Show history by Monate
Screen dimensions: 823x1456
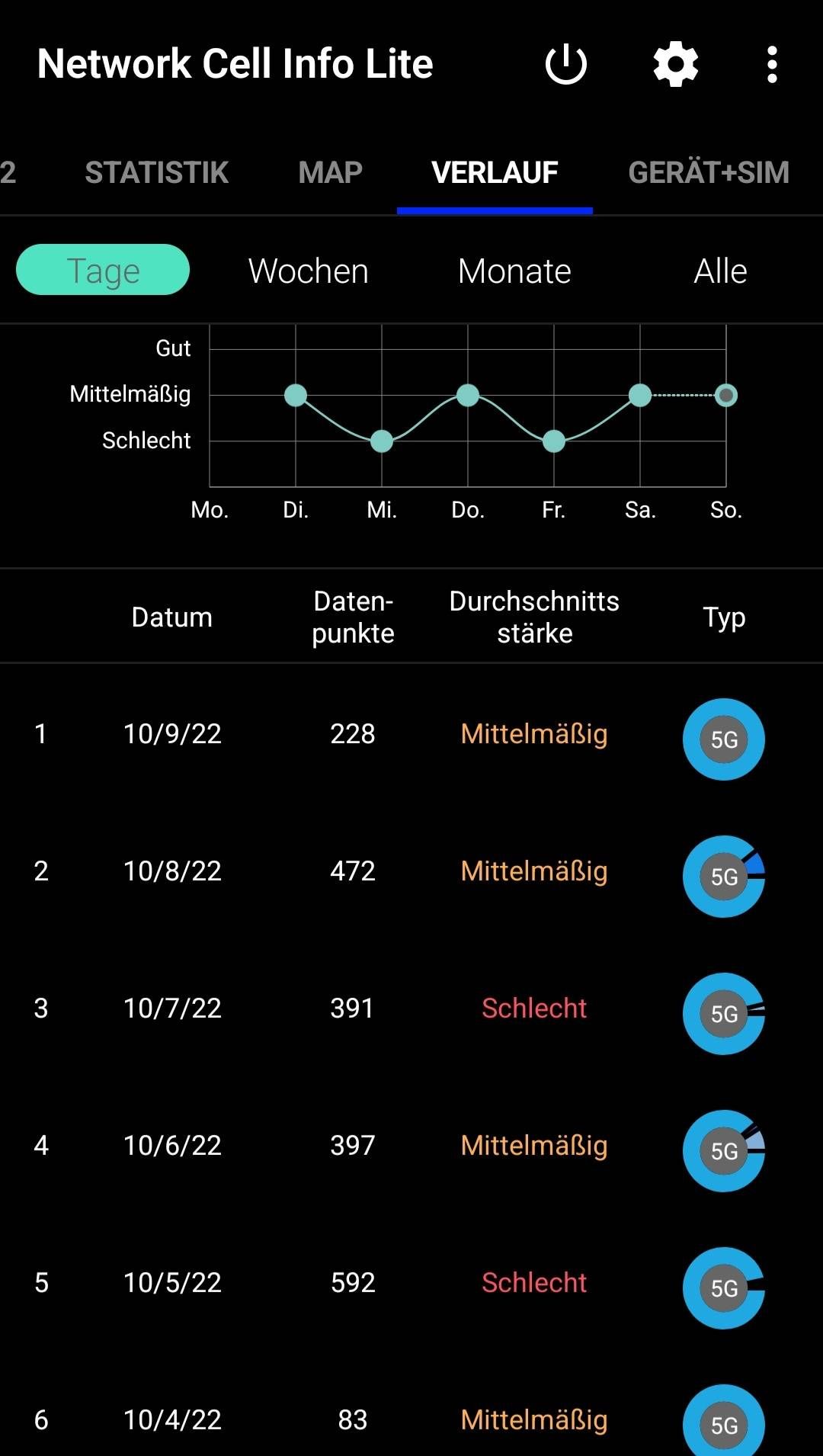click(514, 271)
